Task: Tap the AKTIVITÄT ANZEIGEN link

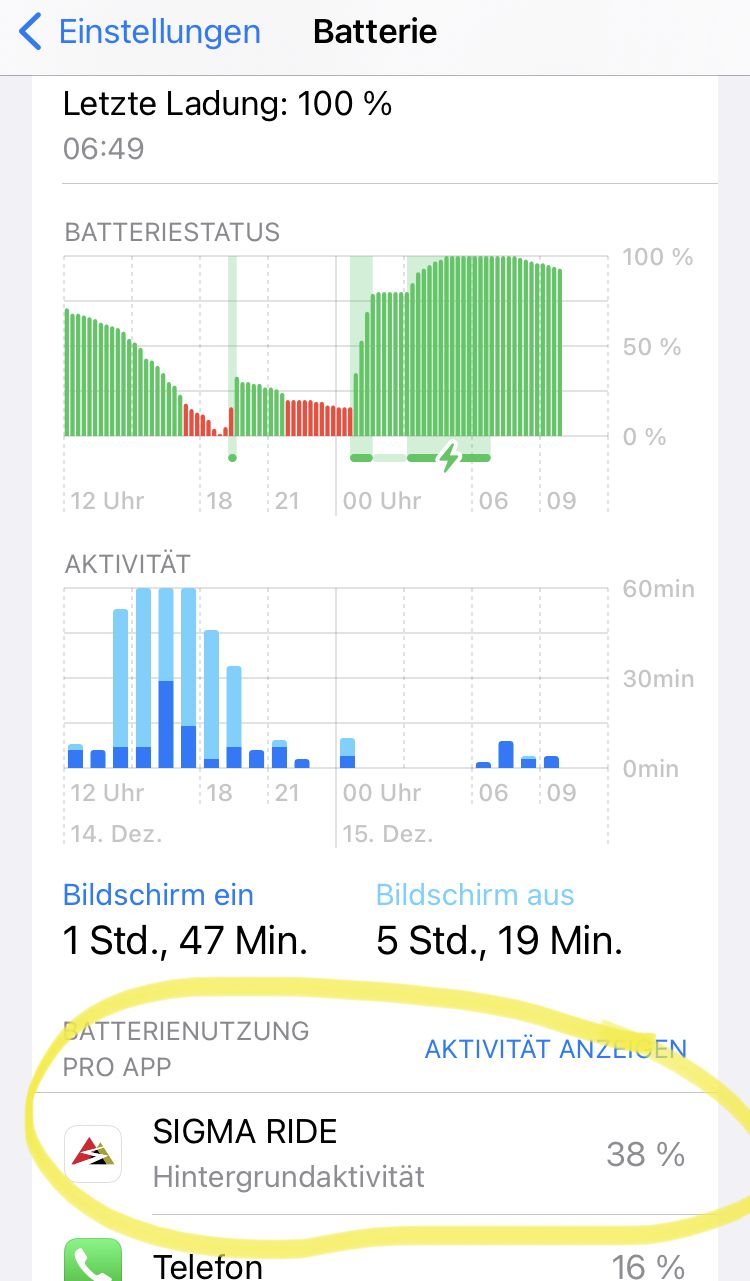Action: pos(555,1048)
